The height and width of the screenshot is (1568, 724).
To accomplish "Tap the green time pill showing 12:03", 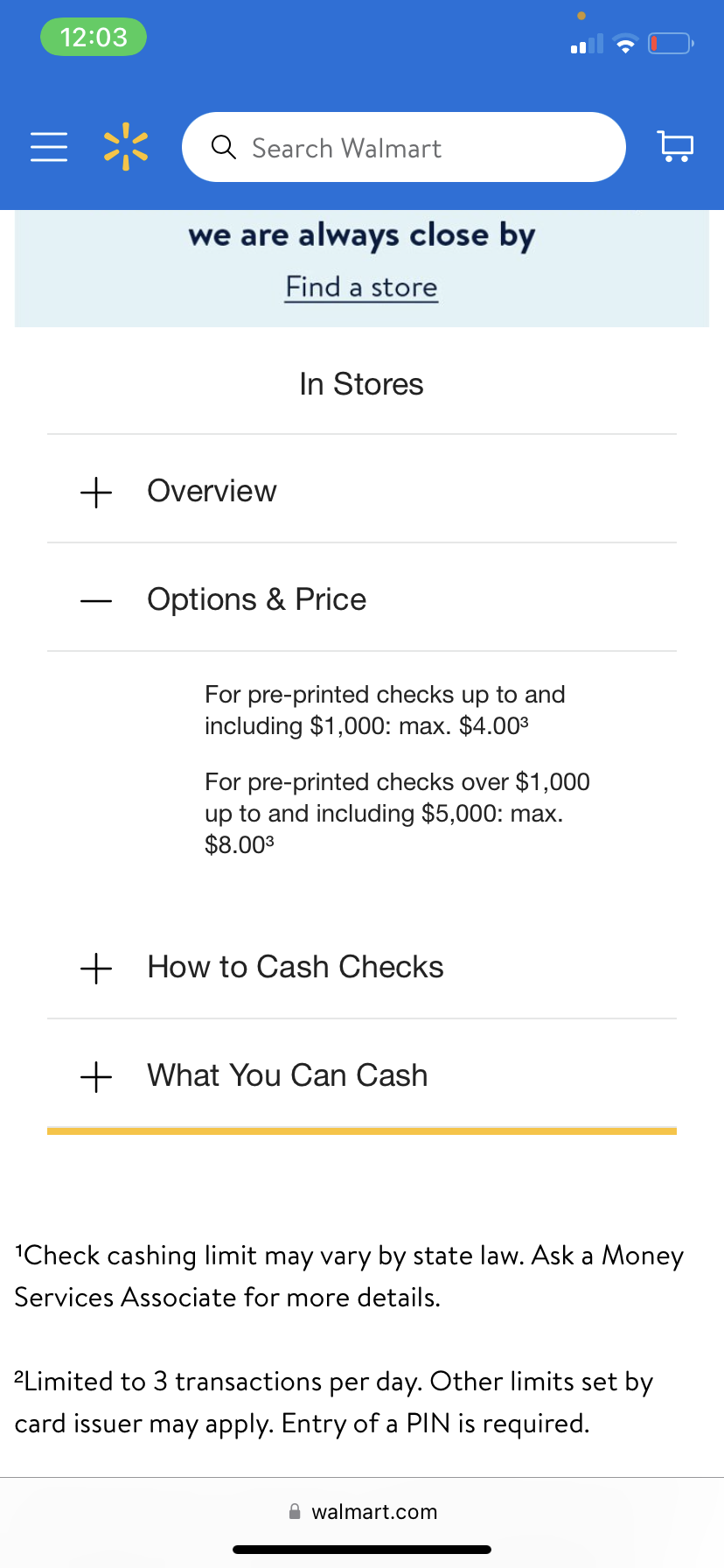I will 93,37.
